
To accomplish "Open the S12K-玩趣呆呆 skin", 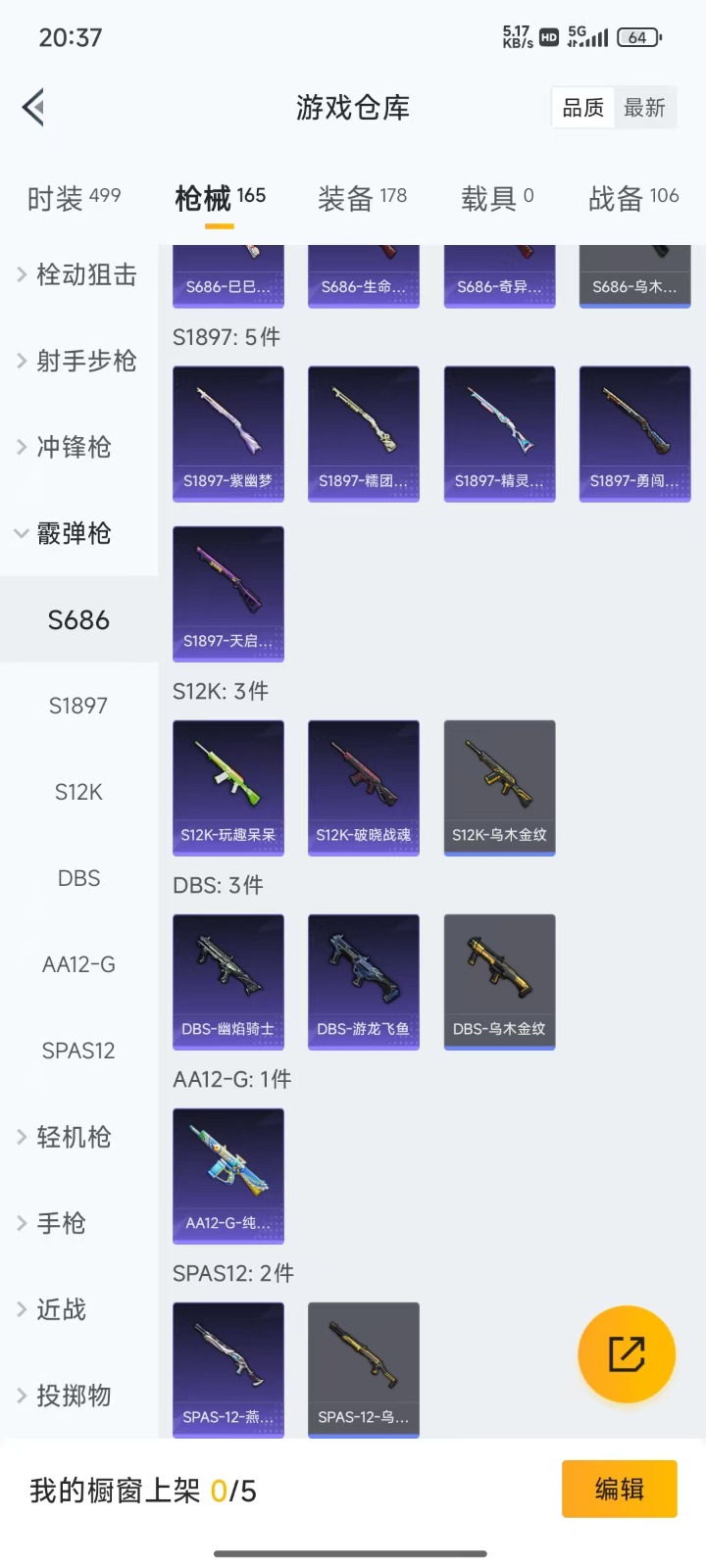I will coord(228,787).
